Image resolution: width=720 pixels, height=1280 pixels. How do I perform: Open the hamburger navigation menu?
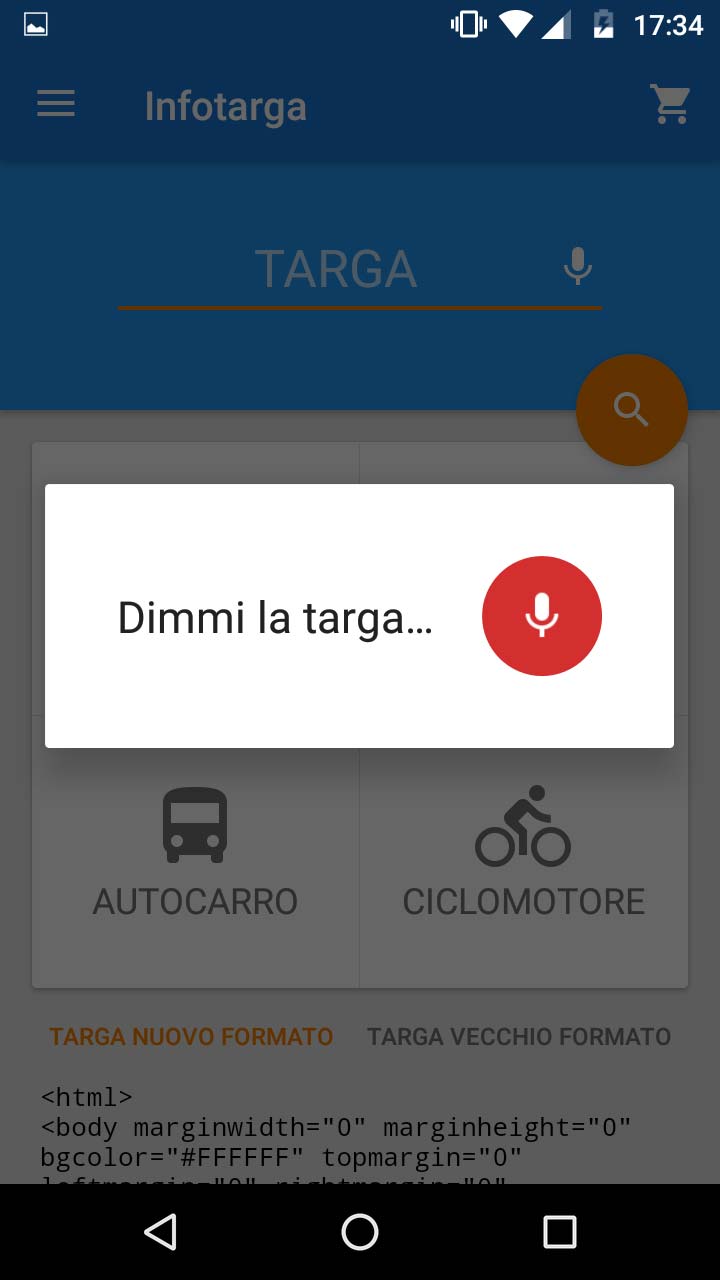click(56, 104)
